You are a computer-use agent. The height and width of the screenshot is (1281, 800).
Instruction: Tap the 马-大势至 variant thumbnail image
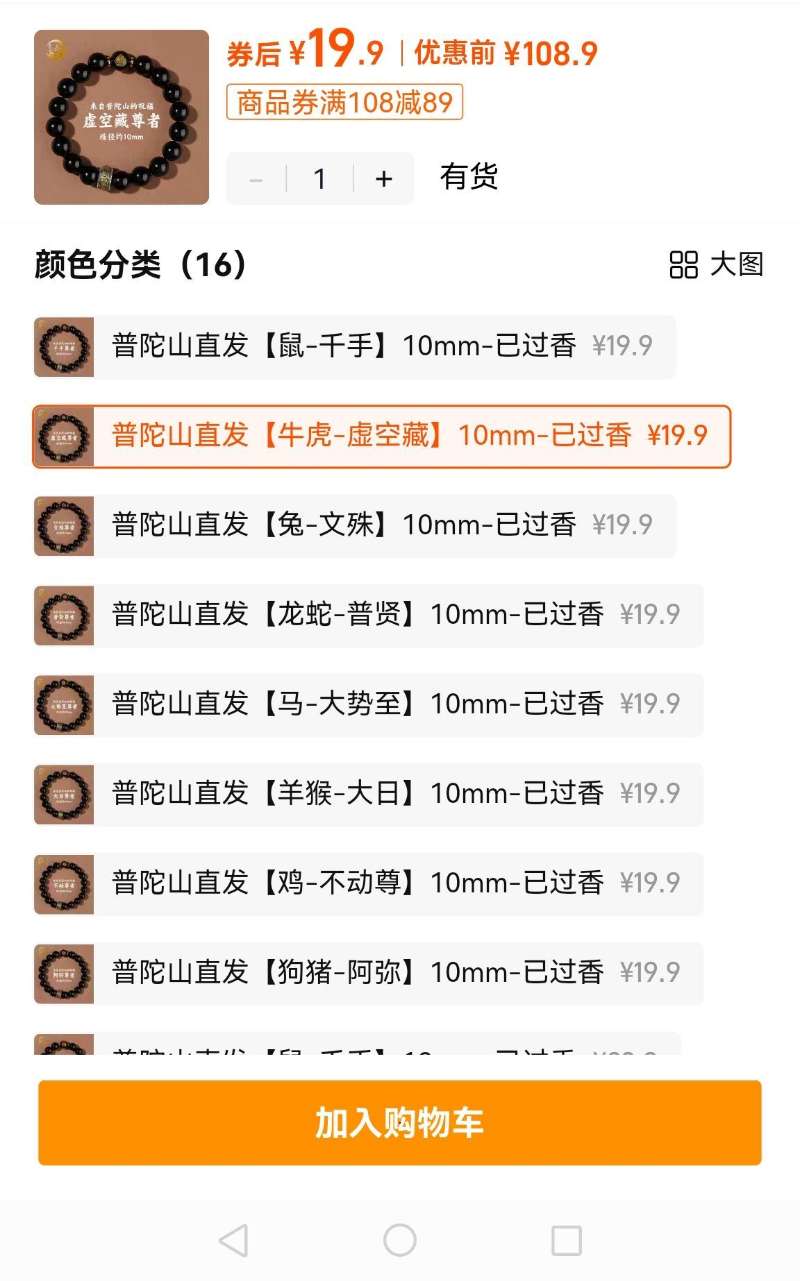[x=64, y=705]
